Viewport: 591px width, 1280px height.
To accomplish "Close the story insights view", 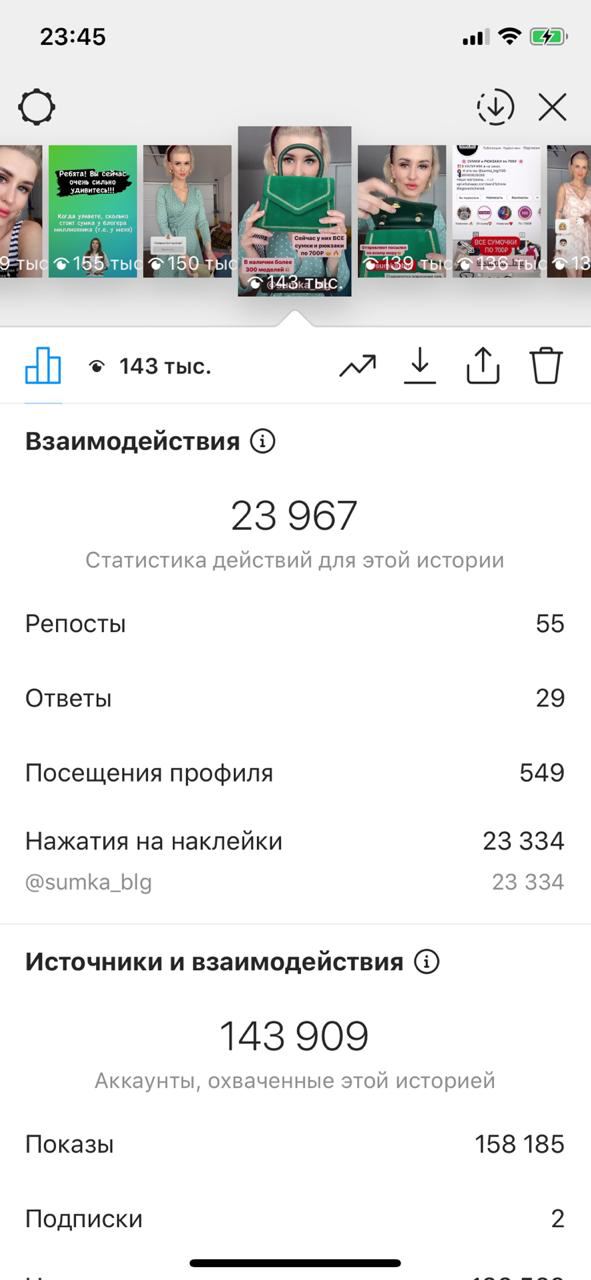I will point(552,107).
